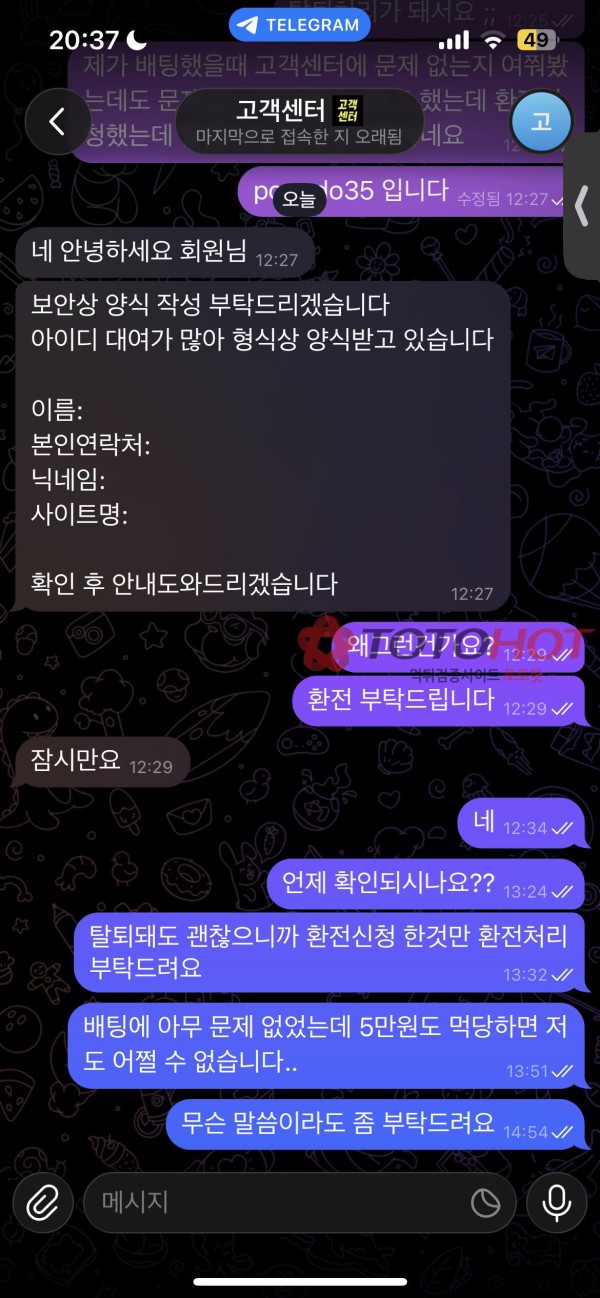Attach a file with the paperclip
This screenshot has height=1298, width=600.
(x=43, y=1202)
